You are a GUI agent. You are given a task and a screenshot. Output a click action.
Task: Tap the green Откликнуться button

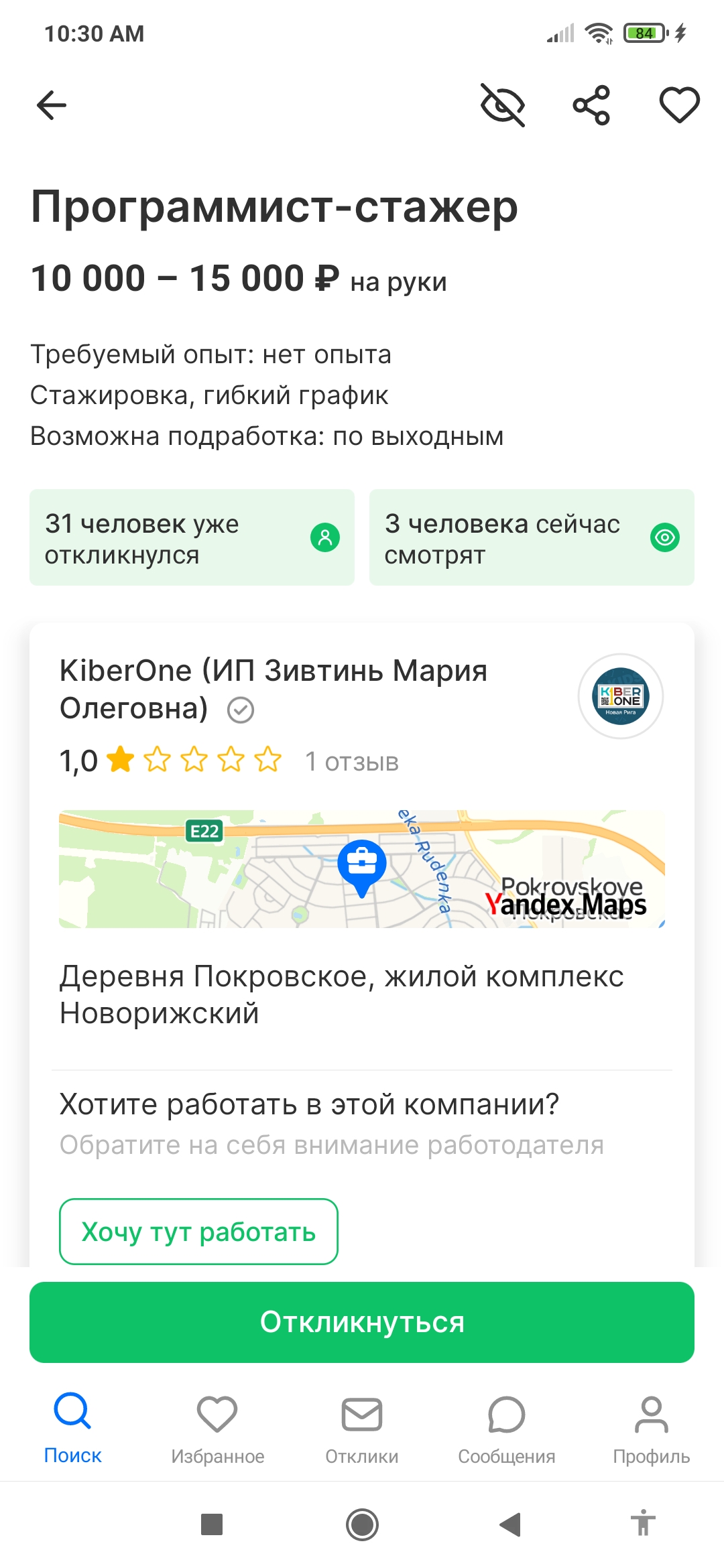click(x=362, y=1322)
